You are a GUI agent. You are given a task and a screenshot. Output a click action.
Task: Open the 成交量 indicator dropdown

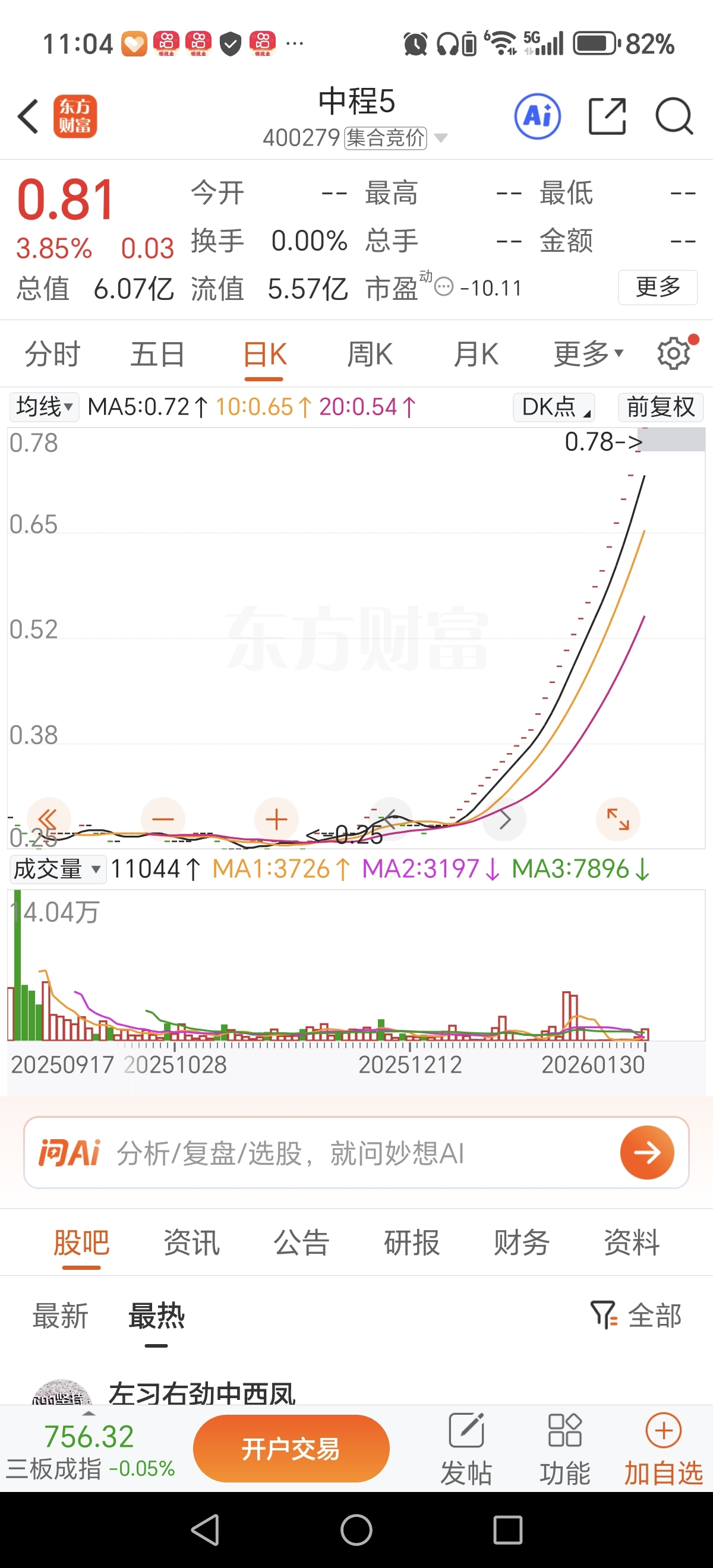tap(56, 869)
